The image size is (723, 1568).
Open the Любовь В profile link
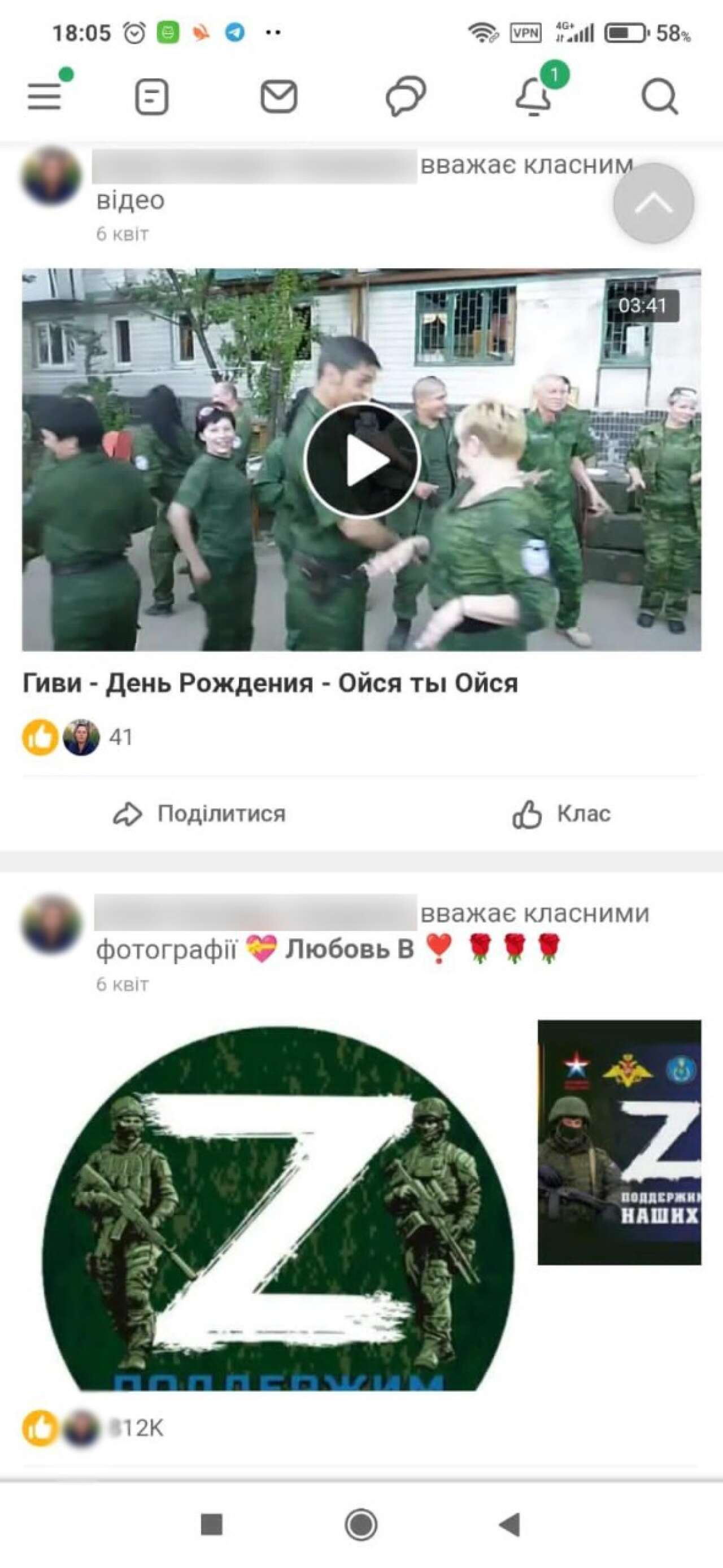click(x=350, y=949)
